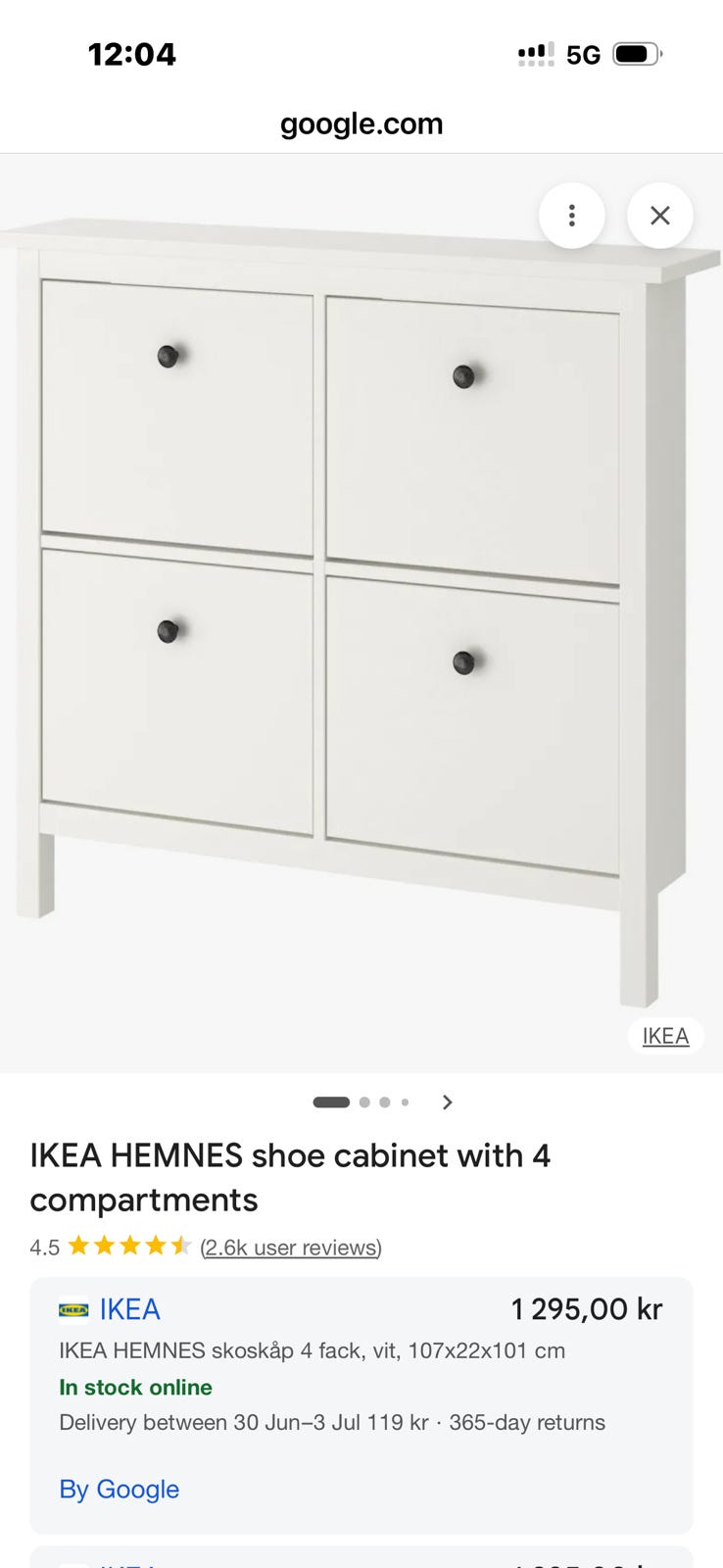
Task: Open the 2.6k user reviews link
Action: point(291,1248)
